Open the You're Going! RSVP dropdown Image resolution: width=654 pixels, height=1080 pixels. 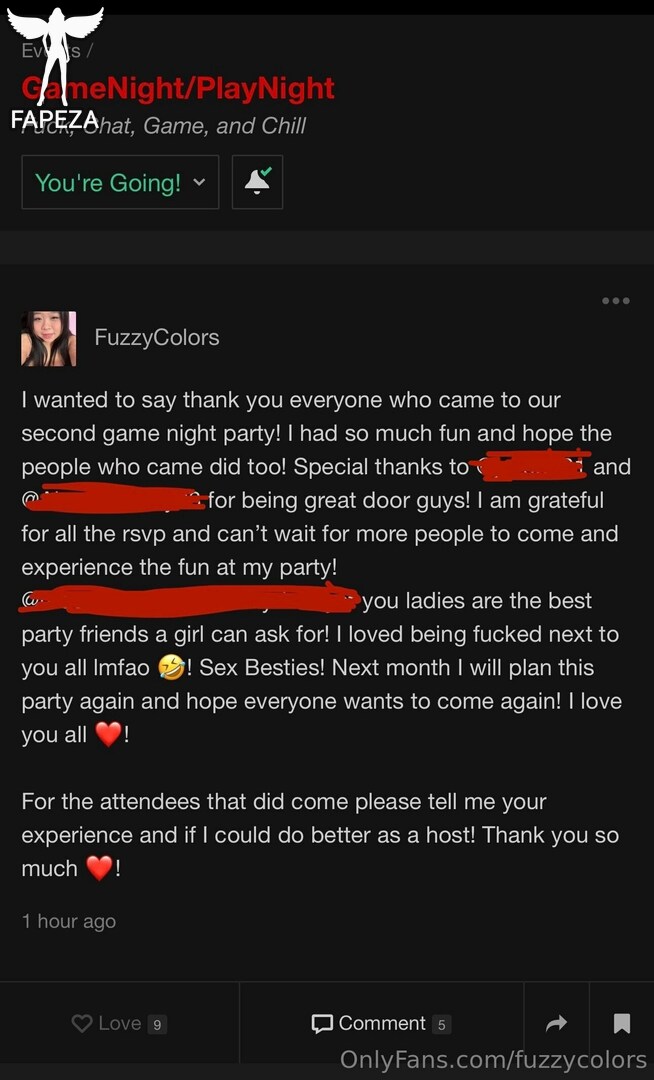[x=120, y=182]
